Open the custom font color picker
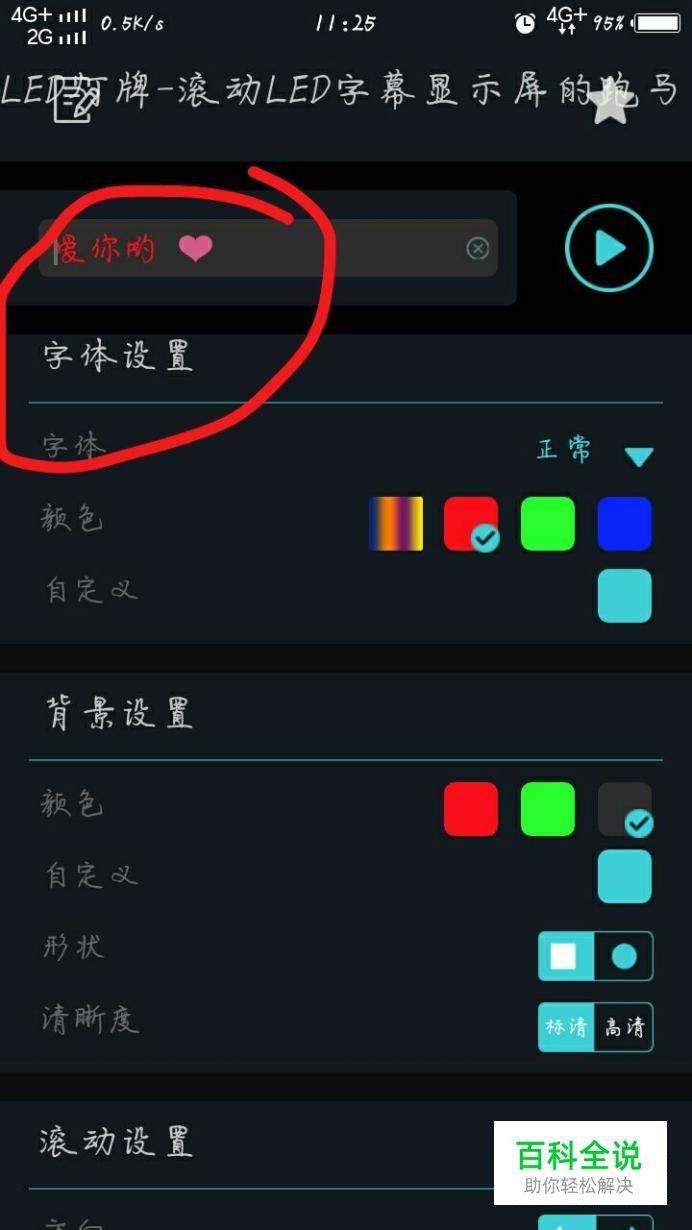This screenshot has height=1230, width=692. pyautogui.click(x=625, y=596)
